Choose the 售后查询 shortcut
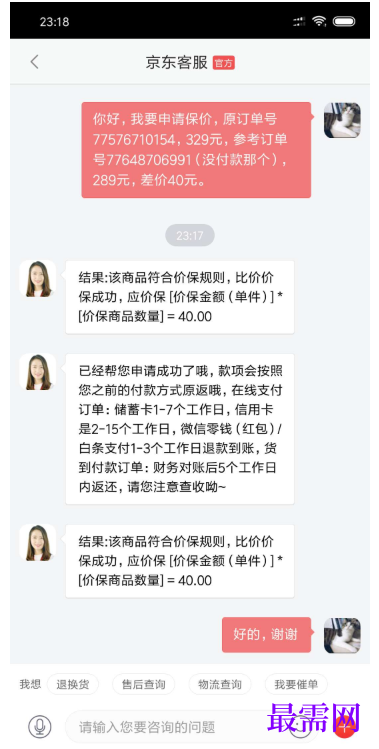 point(143,684)
